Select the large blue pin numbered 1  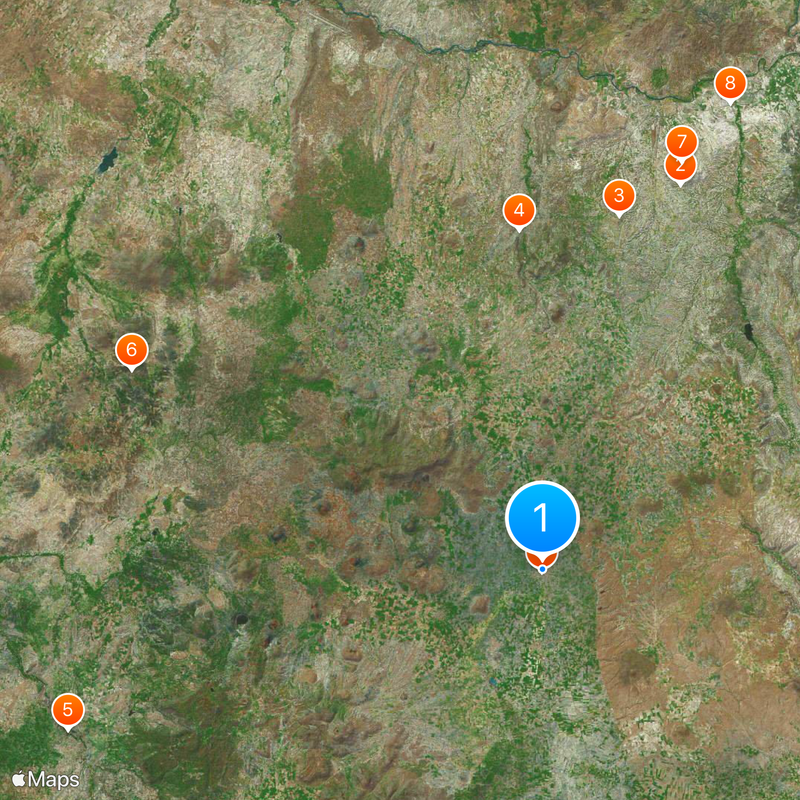coord(542,518)
